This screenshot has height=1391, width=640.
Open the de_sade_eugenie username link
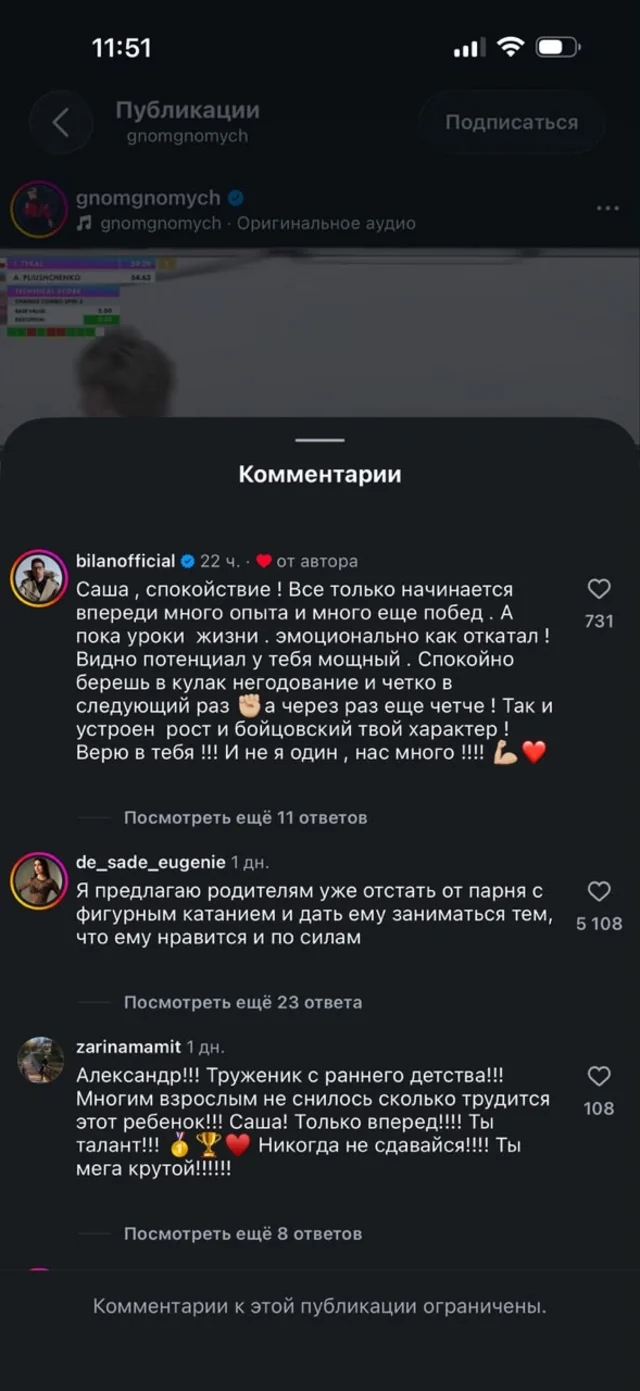pyautogui.click(x=151, y=863)
